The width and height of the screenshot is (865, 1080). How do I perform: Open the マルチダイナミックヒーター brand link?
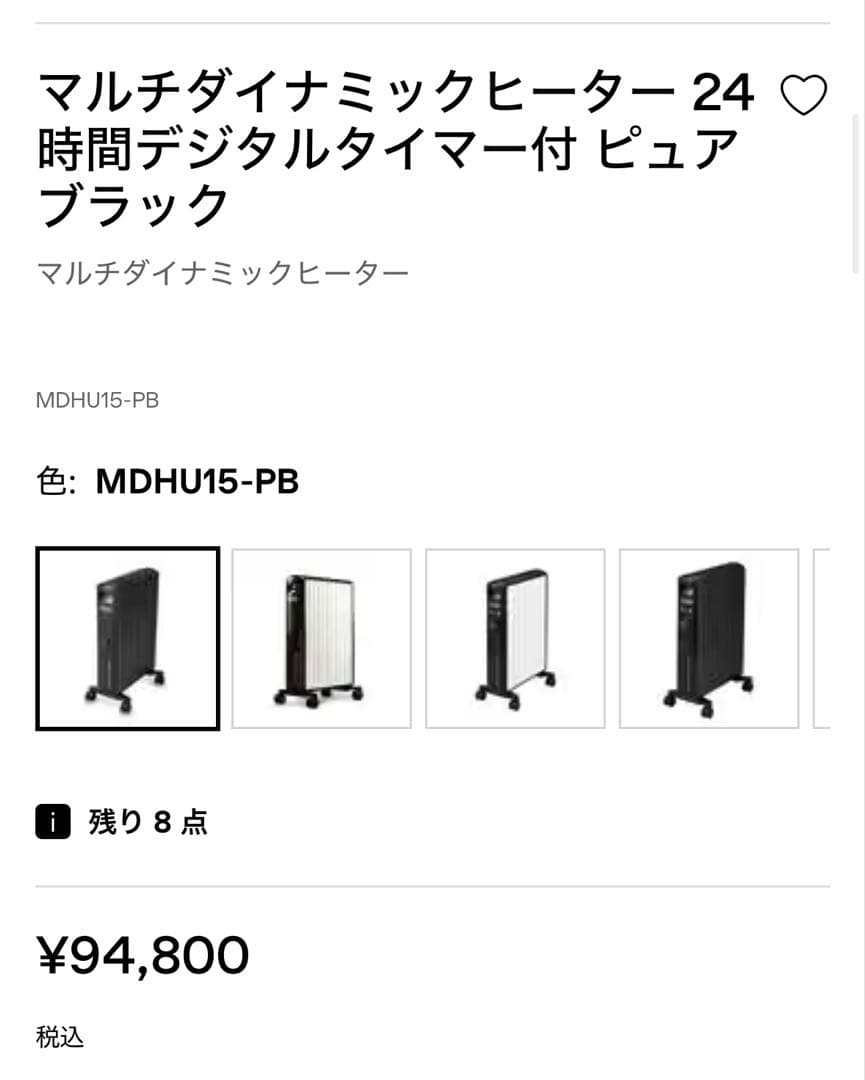[224, 271]
